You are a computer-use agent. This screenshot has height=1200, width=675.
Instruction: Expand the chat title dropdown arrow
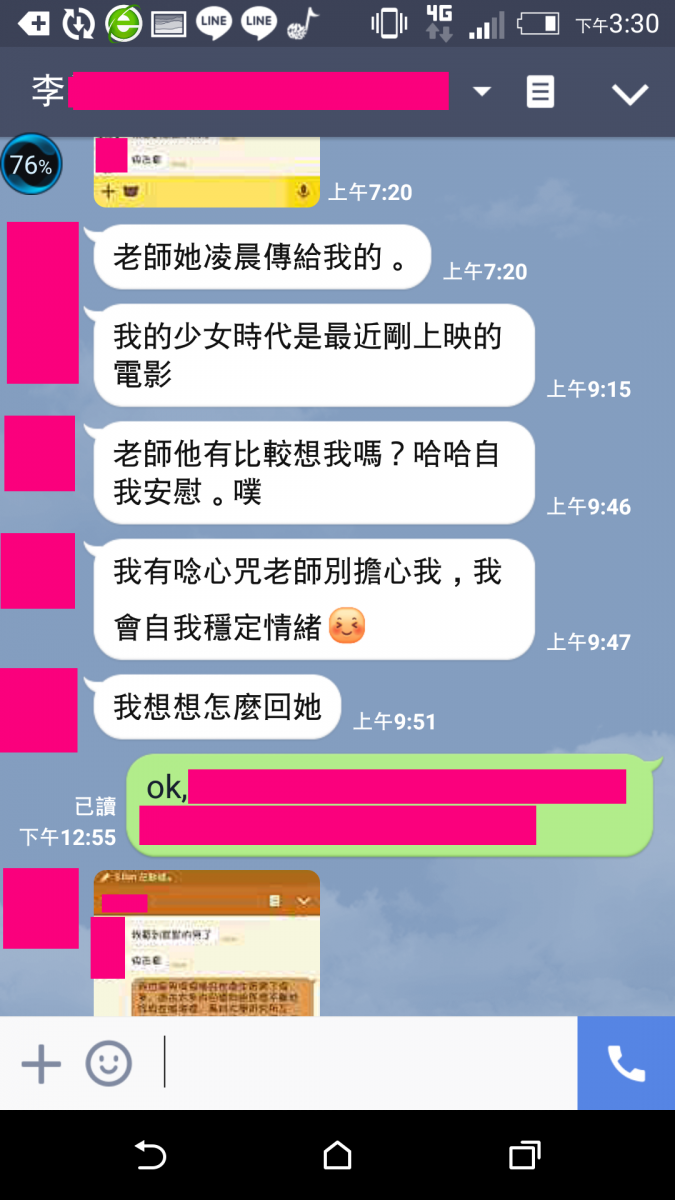point(482,92)
